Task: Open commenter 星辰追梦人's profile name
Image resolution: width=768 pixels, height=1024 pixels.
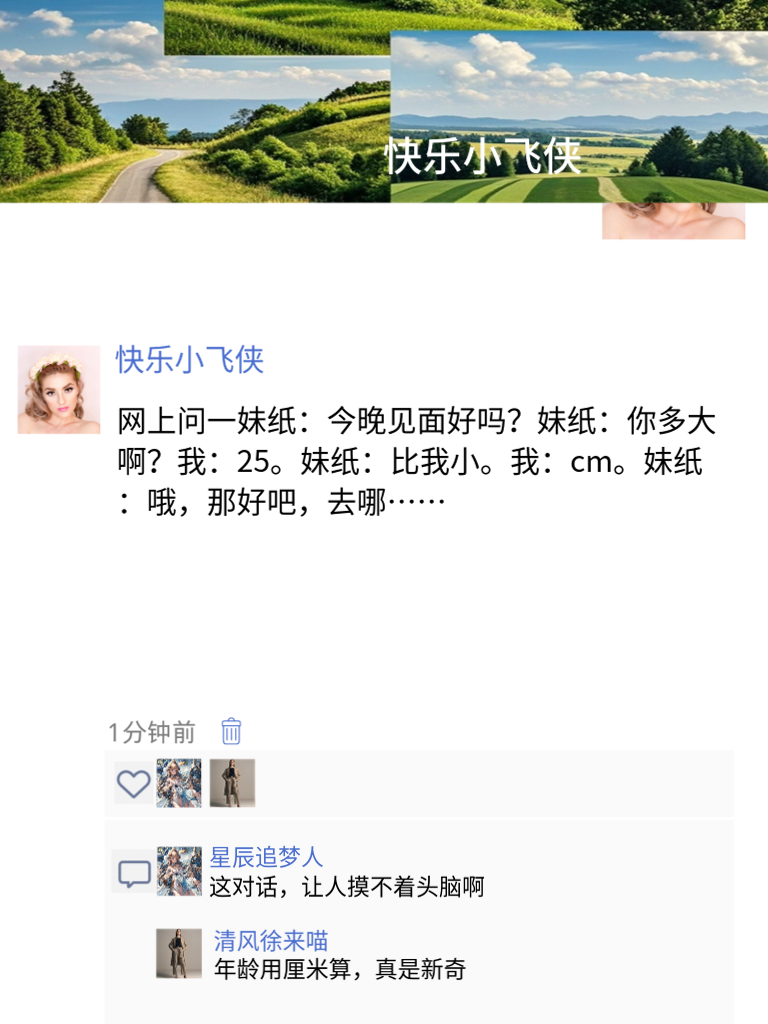Action: pos(266,857)
